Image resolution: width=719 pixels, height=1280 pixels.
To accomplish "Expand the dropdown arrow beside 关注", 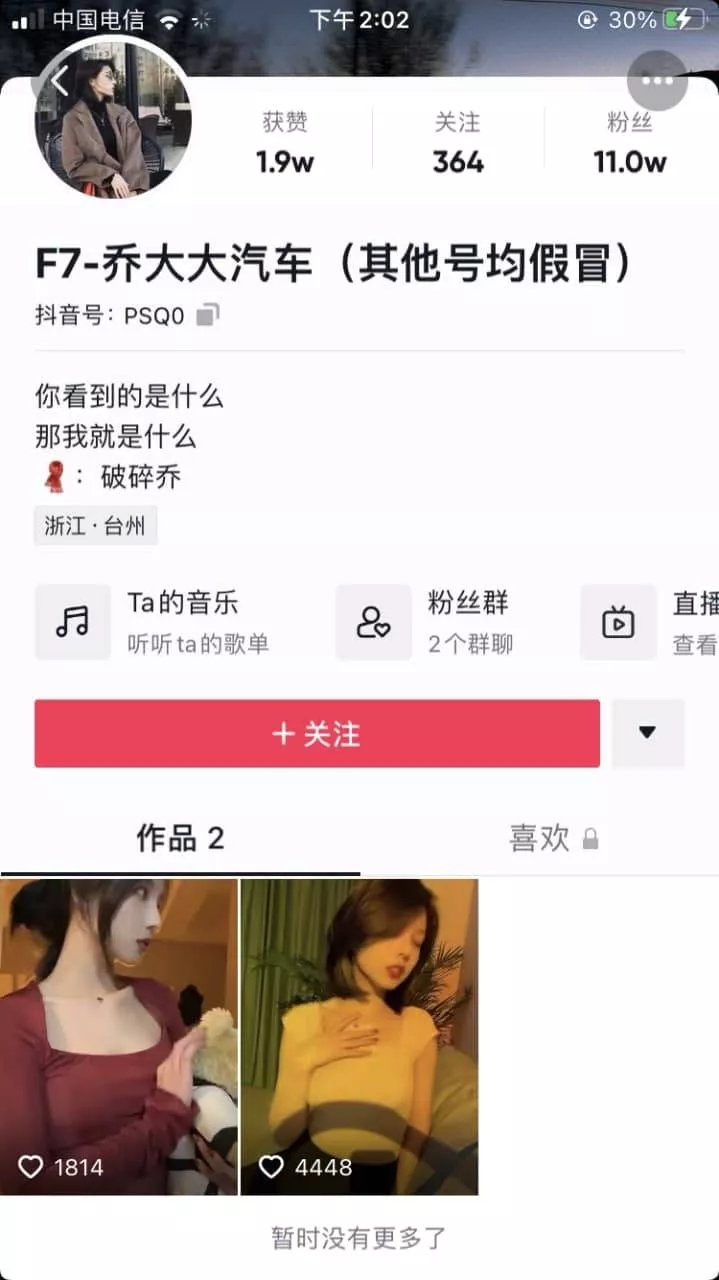I will [x=647, y=733].
